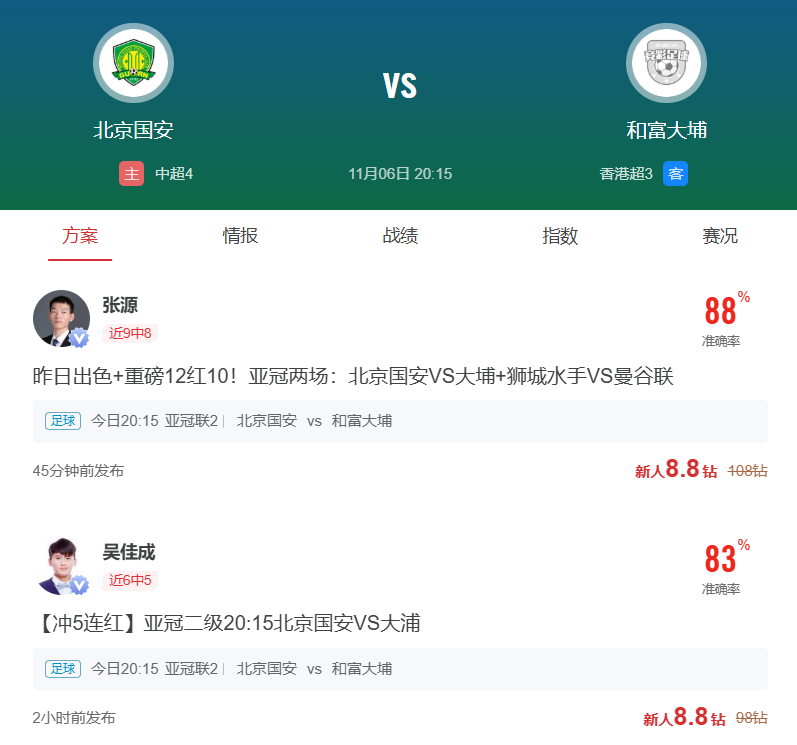Open 张源's 亚冠两场 prediction post
Viewport: 797px width, 745px height.
tap(353, 376)
